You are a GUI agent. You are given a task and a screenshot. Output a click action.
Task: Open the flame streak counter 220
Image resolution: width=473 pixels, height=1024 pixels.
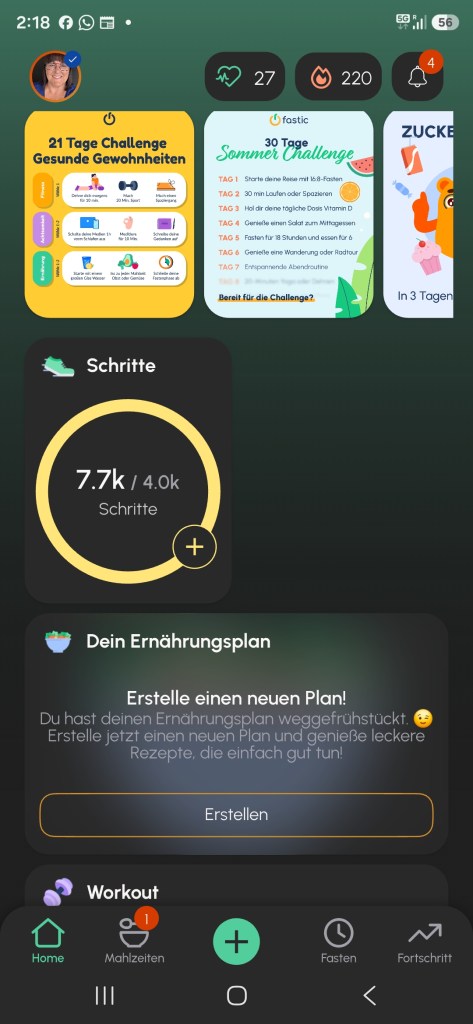coord(338,78)
